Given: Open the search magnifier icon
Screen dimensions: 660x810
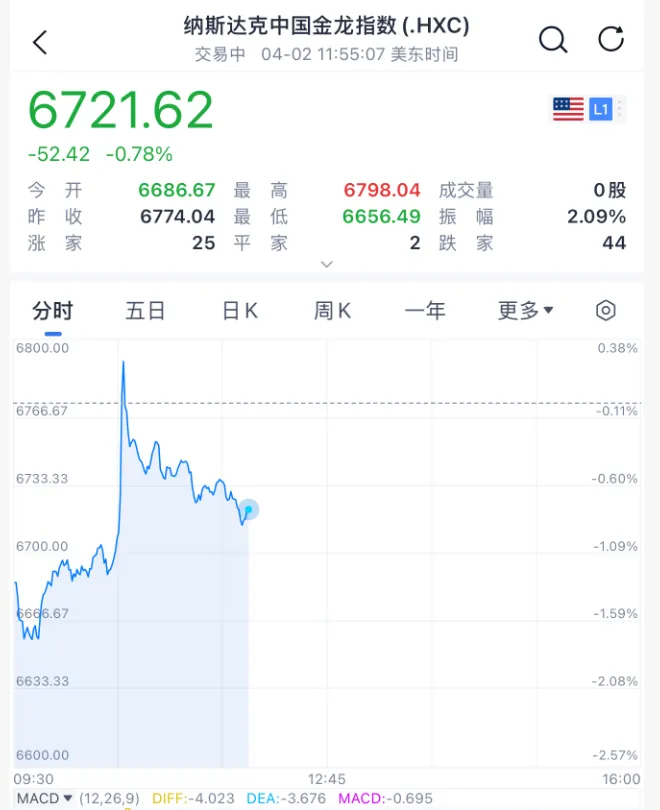Looking at the screenshot, I should click(x=553, y=40).
